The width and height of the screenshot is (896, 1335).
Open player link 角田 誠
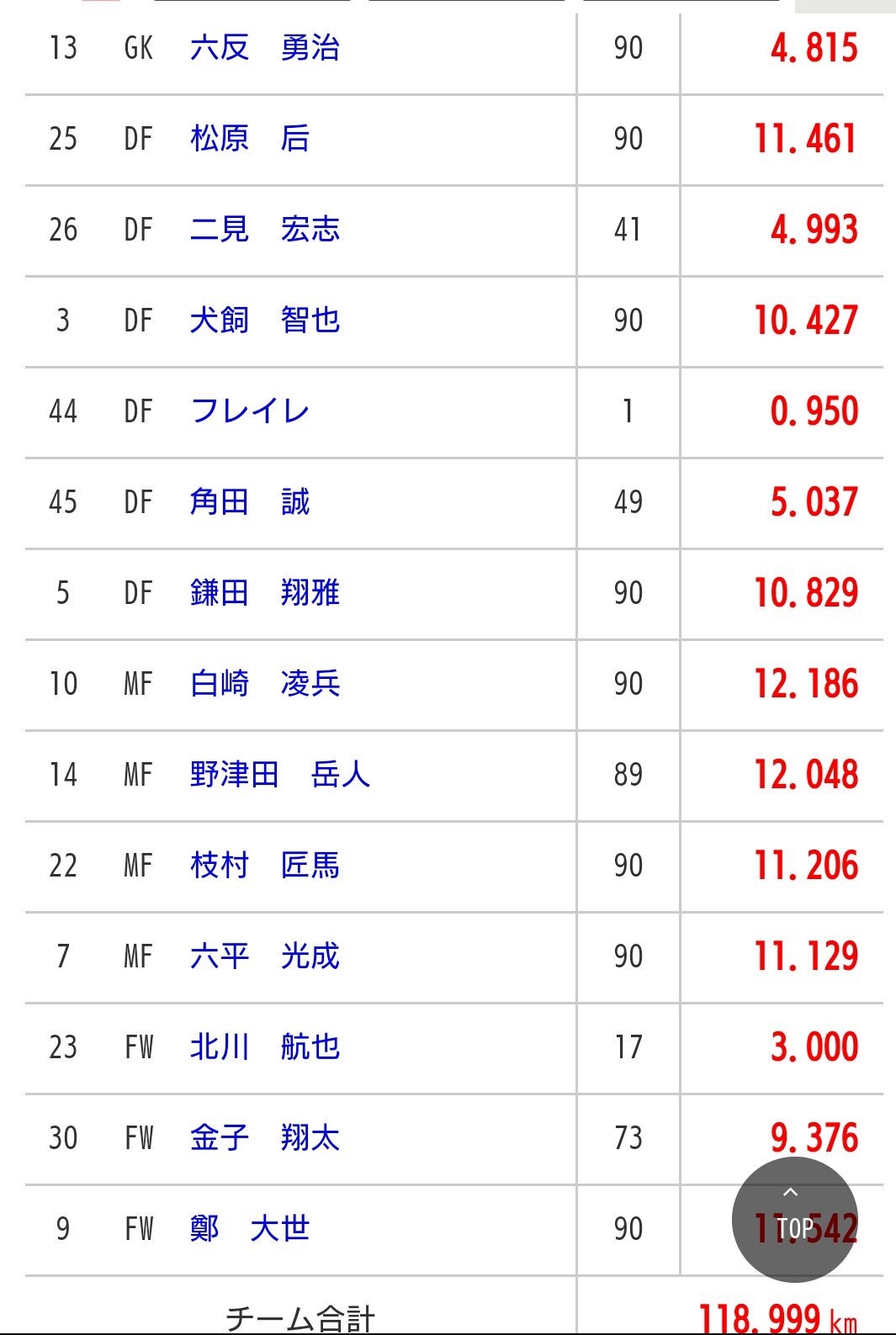coord(249,502)
